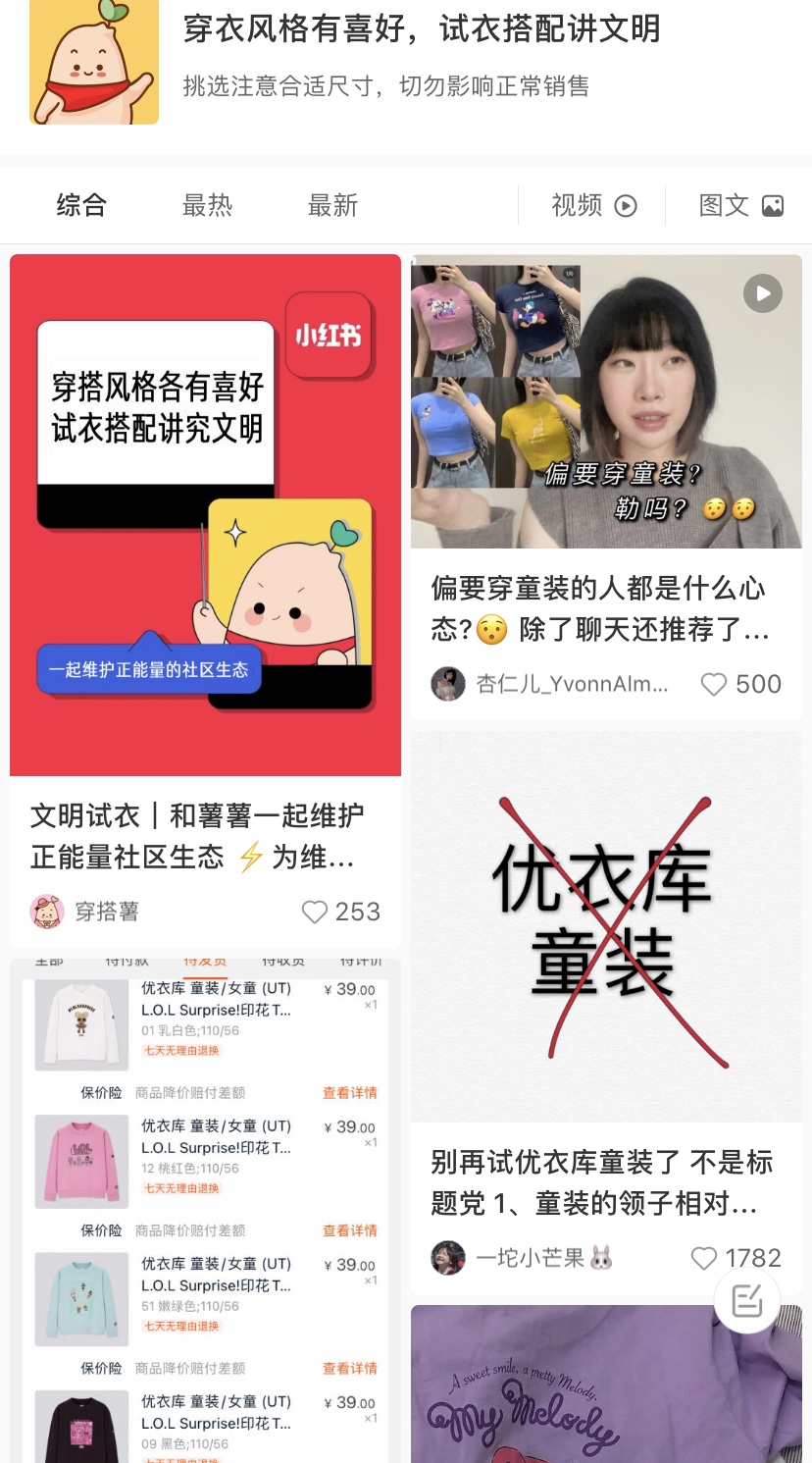Select the 综合 tab
The image size is (812, 1463).
point(81,205)
